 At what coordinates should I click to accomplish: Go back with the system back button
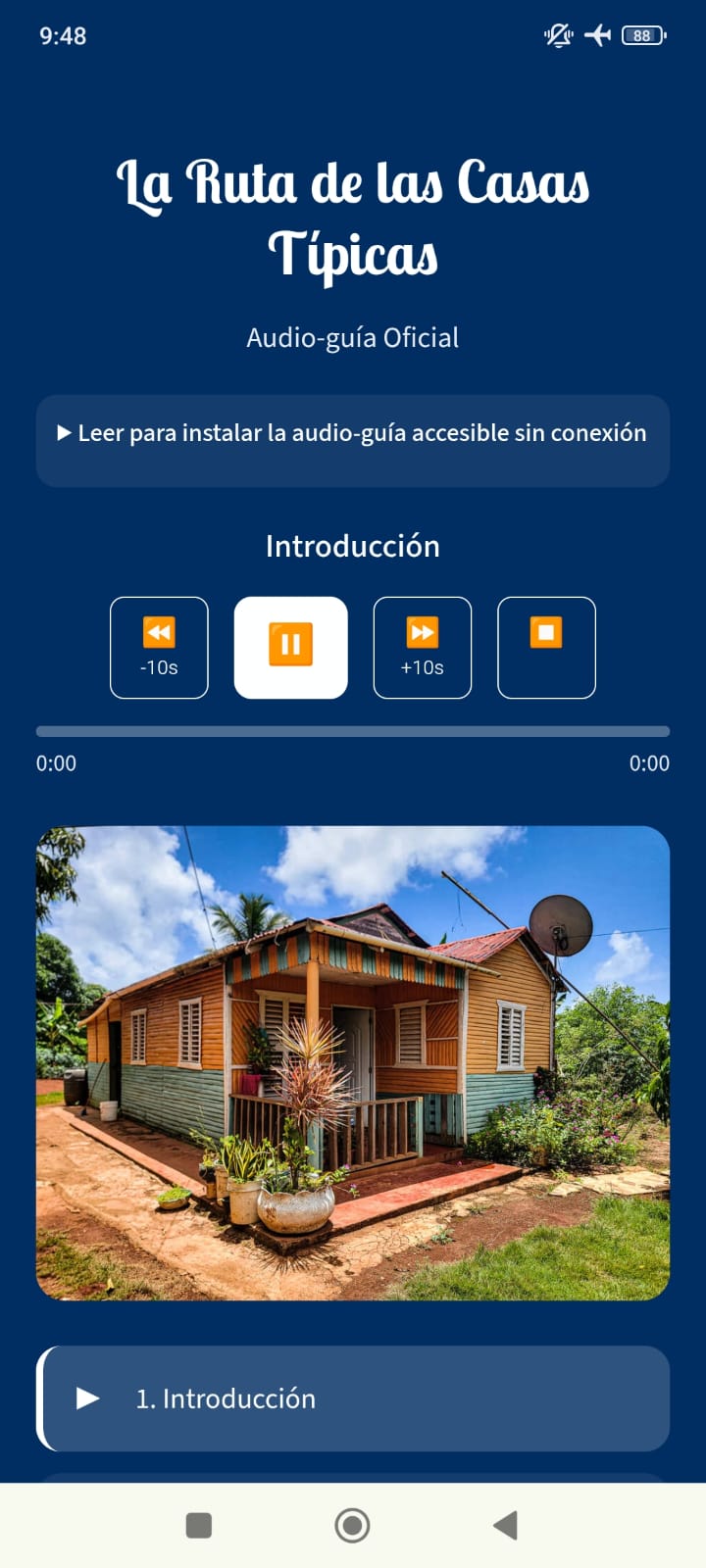(505, 1525)
